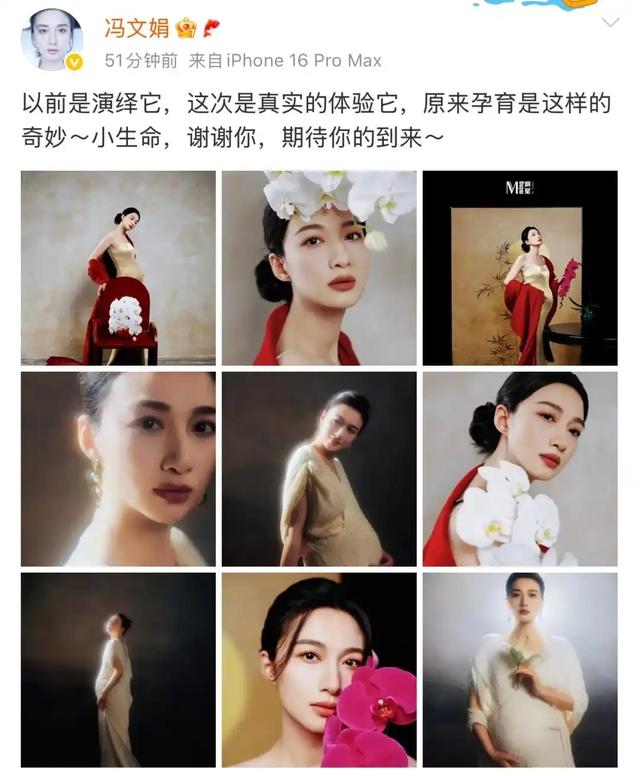Open the black-framed photo with bamboo backdrop
The height and width of the screenshot is (776, 640).
point(520,268)
